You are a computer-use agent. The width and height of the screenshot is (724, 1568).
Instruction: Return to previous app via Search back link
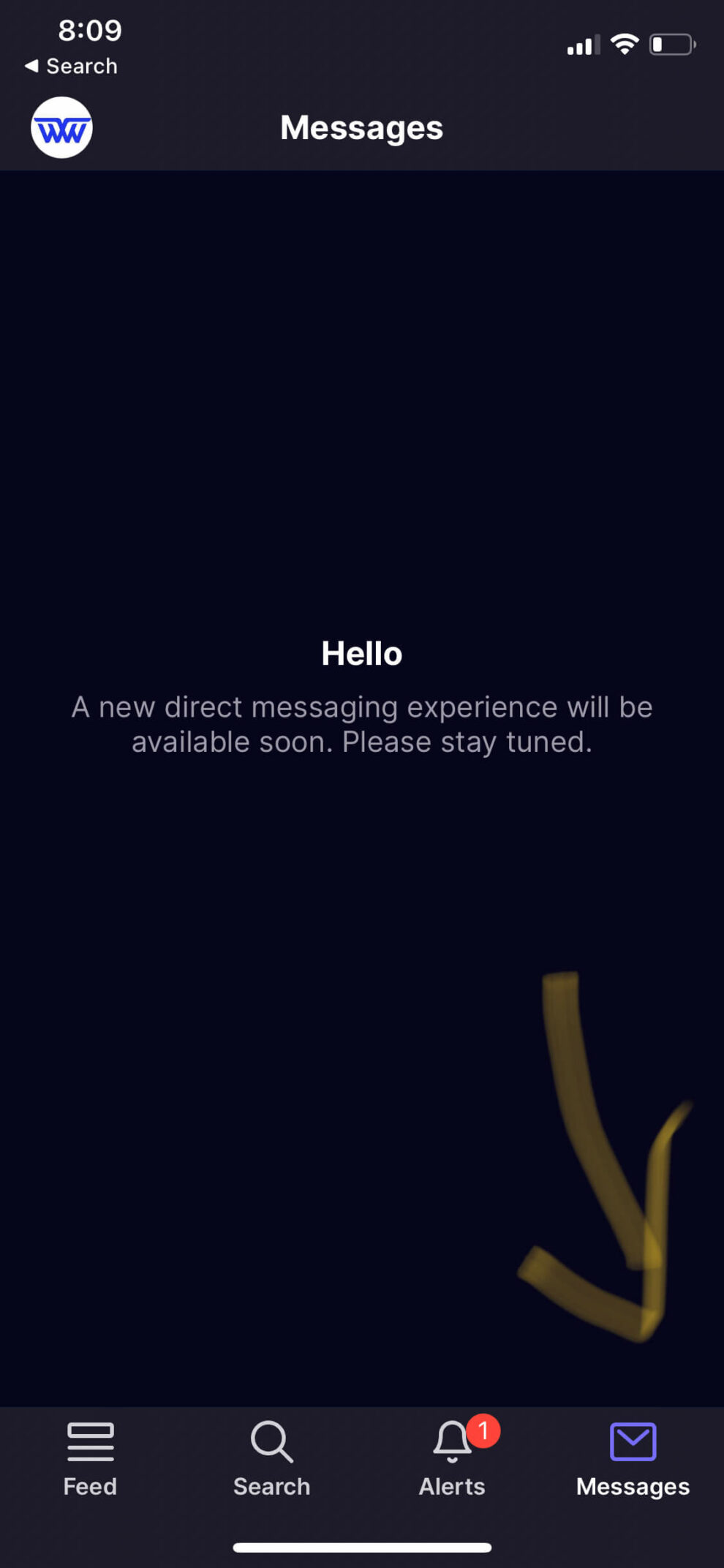pos(71,66)
